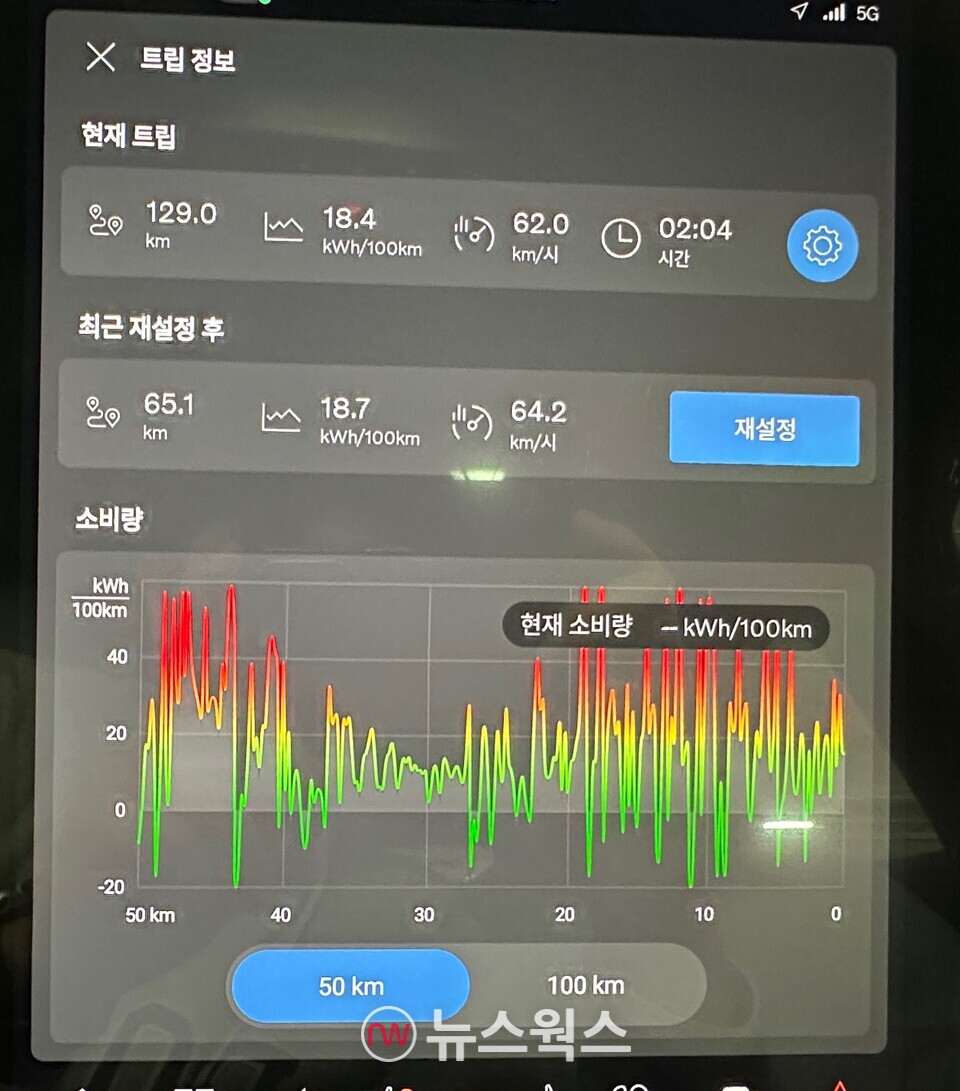The width and height of the screenshot is (960, 1091).
Task: Toggle the 현재 소비량 legend on the chart
Action: [668, 629]
